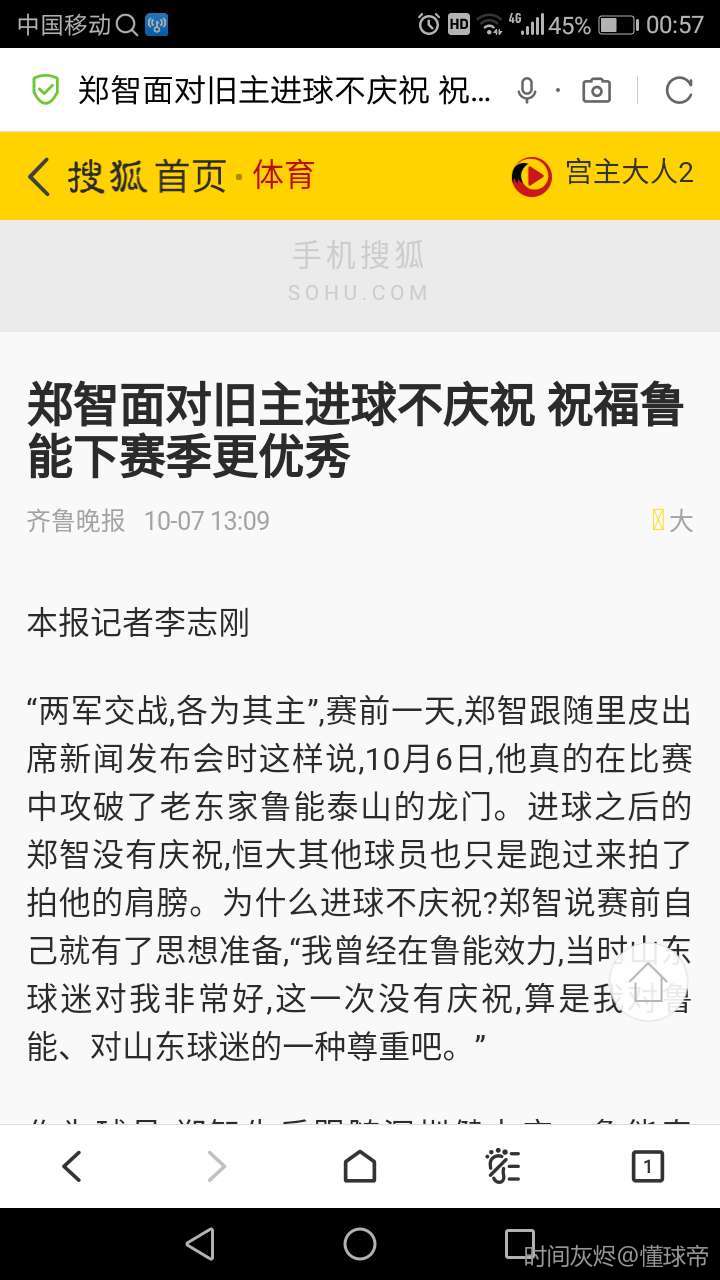Change font size with the 大 button
The image size is (720, 1280).
(674, 520)
